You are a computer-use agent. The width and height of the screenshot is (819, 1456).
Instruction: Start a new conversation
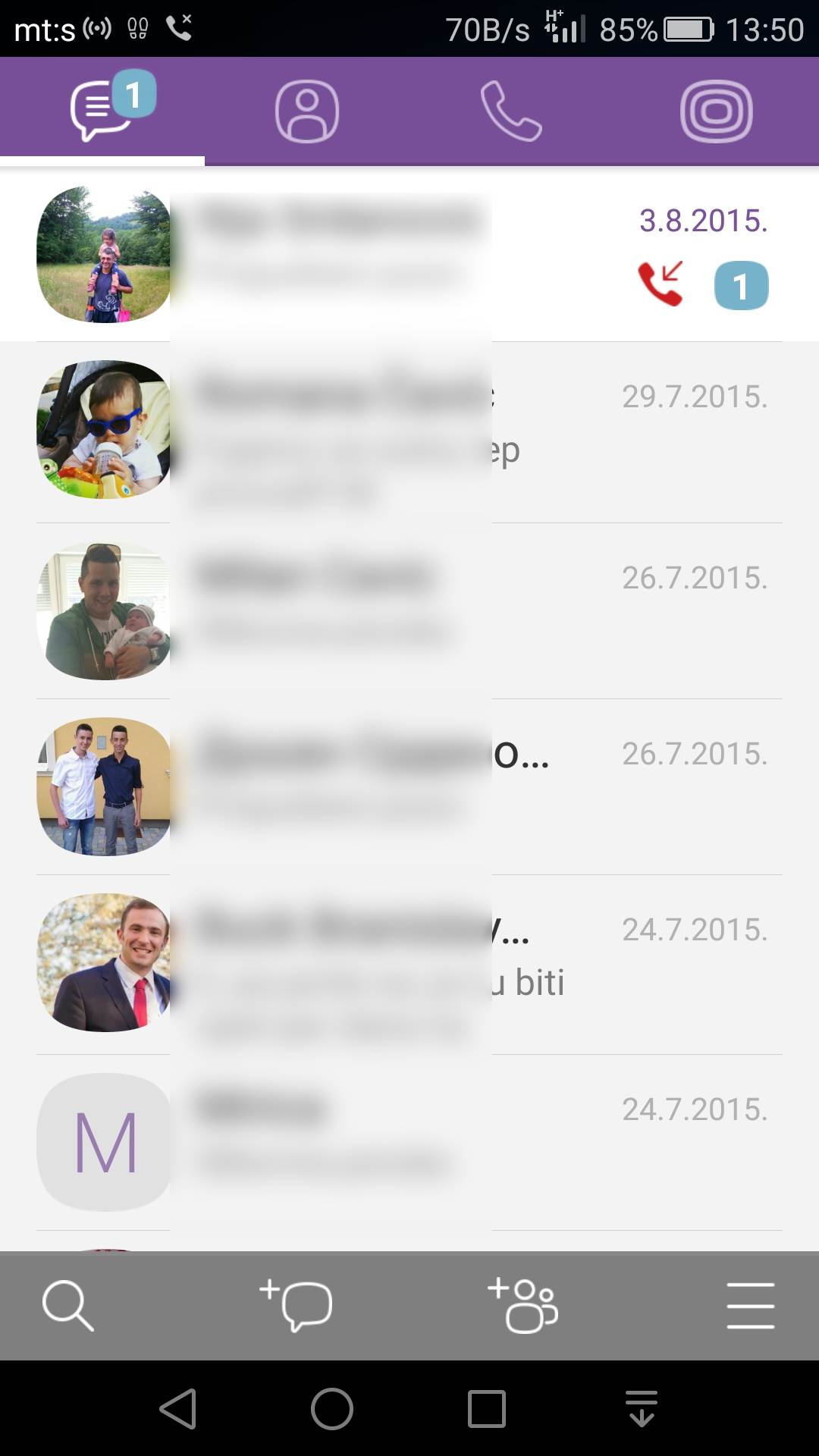click(296, 1306)
